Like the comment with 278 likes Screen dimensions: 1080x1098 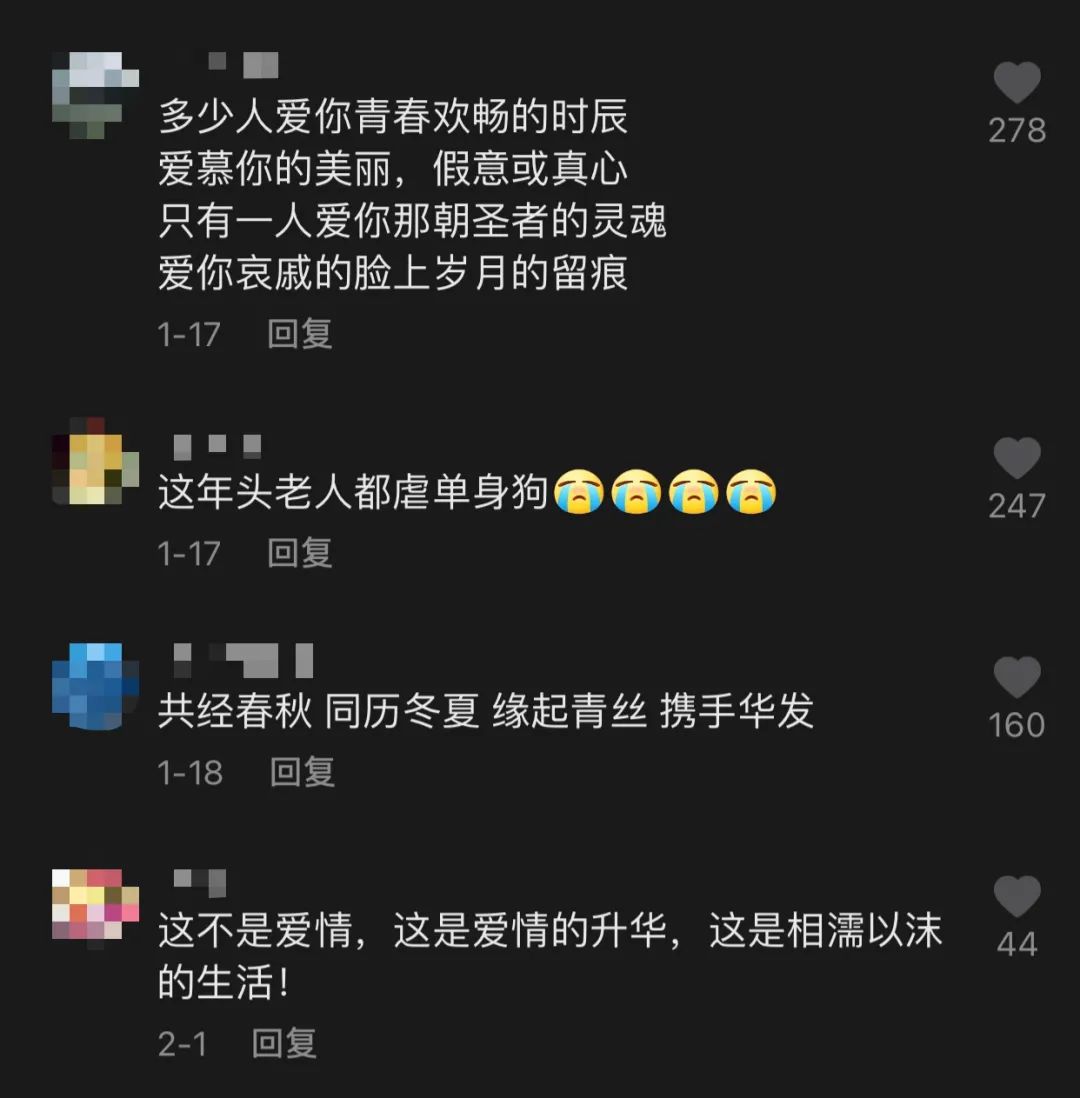click(1017, 84)
